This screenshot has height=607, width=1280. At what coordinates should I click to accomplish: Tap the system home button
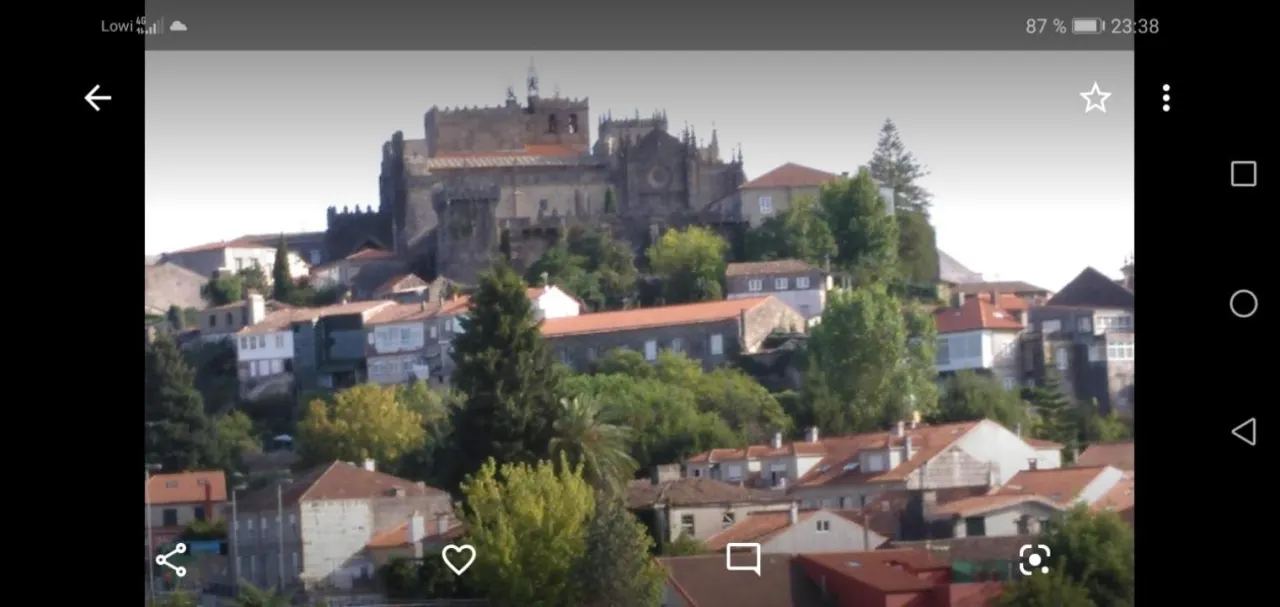(1243, 303)
